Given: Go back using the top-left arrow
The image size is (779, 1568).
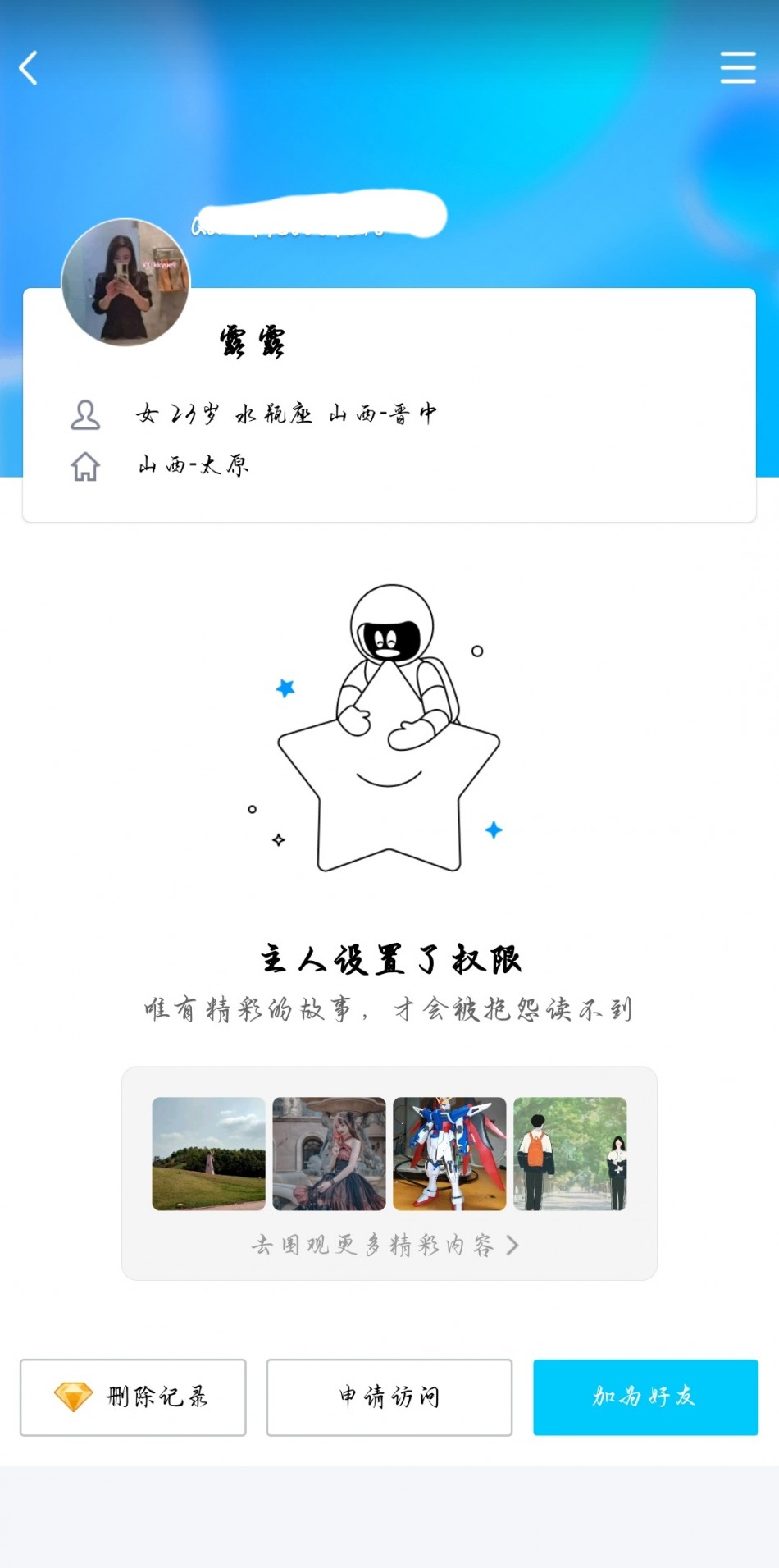Looking at the screenshot, I should [x=29, y=68].
